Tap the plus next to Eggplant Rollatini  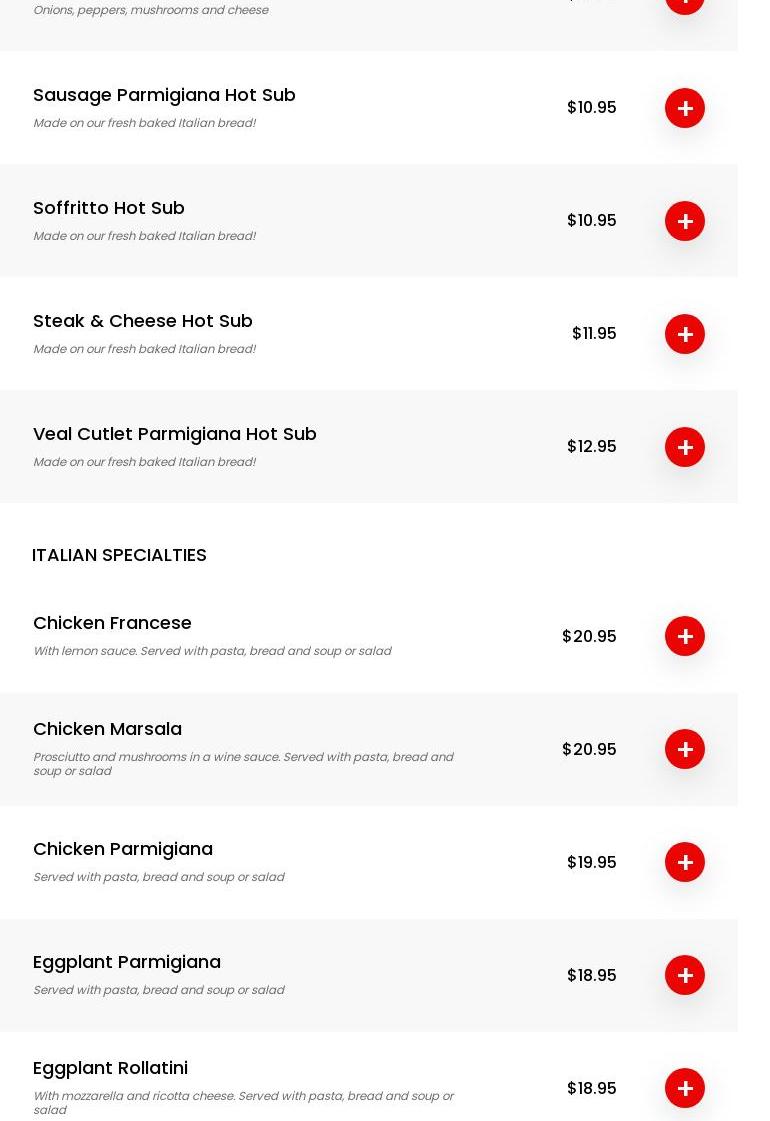pos(685,1088)
